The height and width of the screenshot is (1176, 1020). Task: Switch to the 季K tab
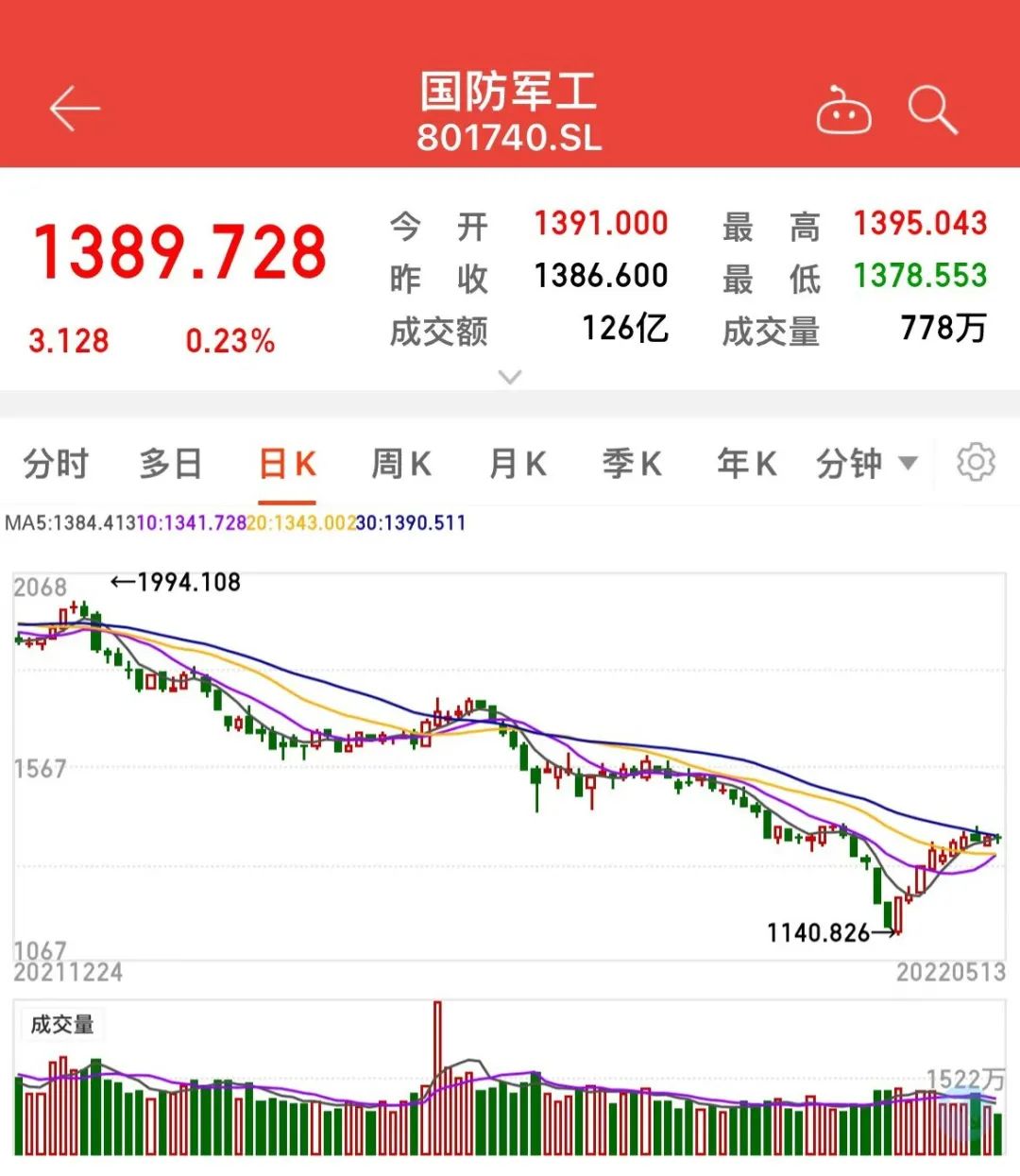631,464
